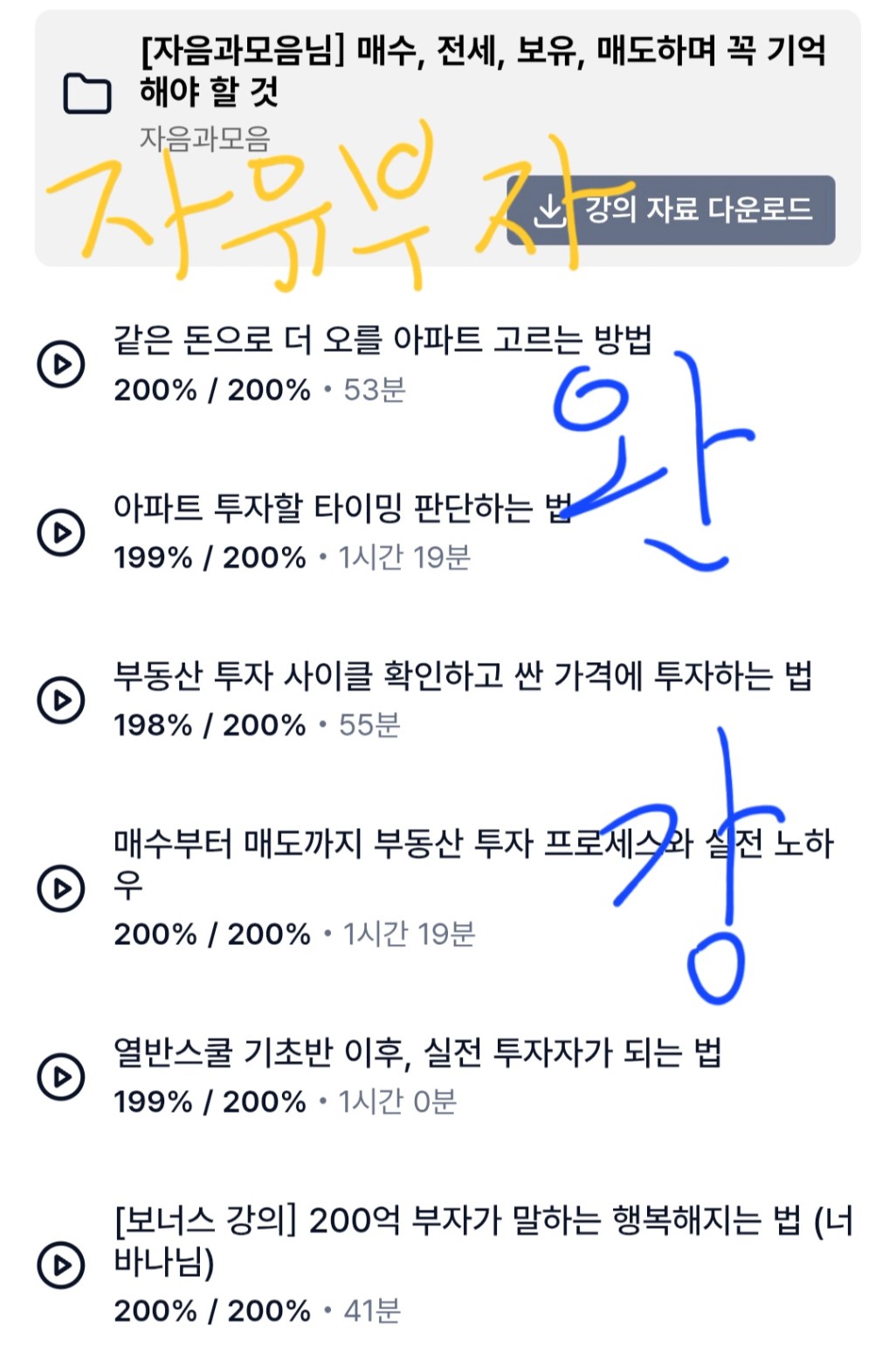Viewport: 896px width, 1359px height.
Task: Start lecture '부동산 투자 사이클 확인하고 싼 가격에 투자하는 법'
Action: [61, 700]
